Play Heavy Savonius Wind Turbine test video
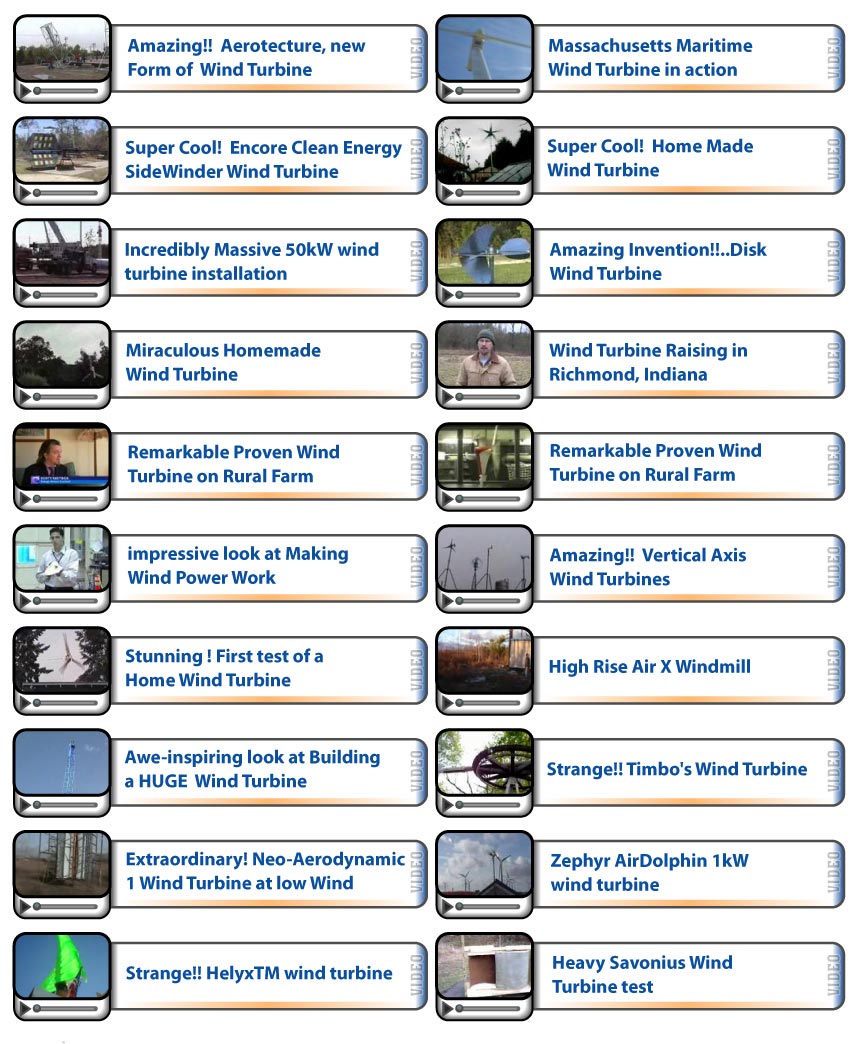 tap(641, 974)
